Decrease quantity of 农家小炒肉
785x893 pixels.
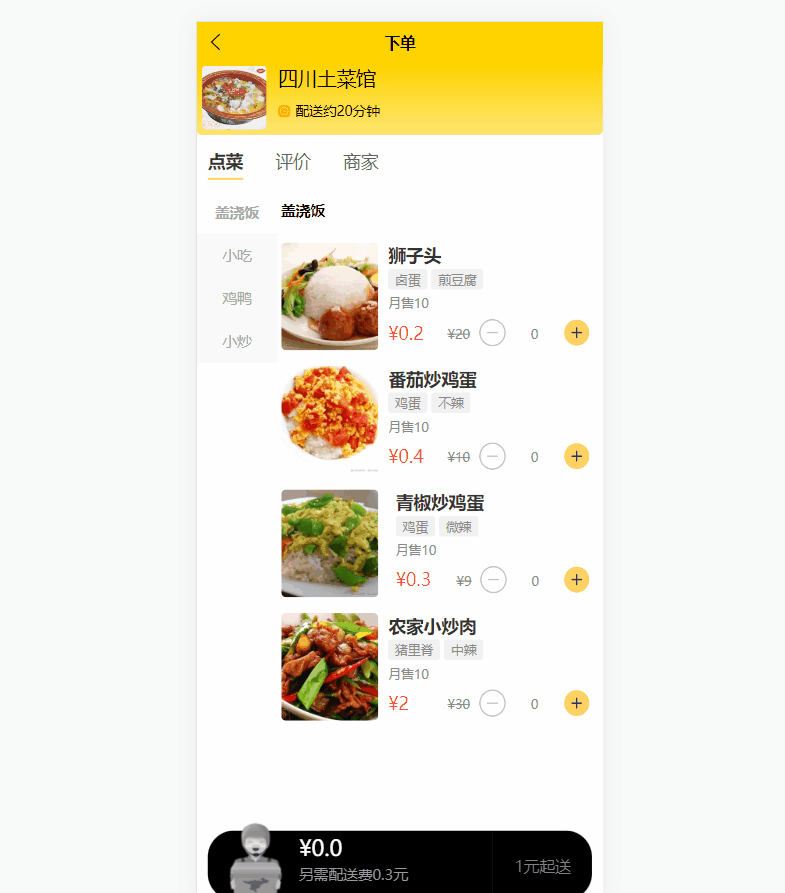coord(492,703)
